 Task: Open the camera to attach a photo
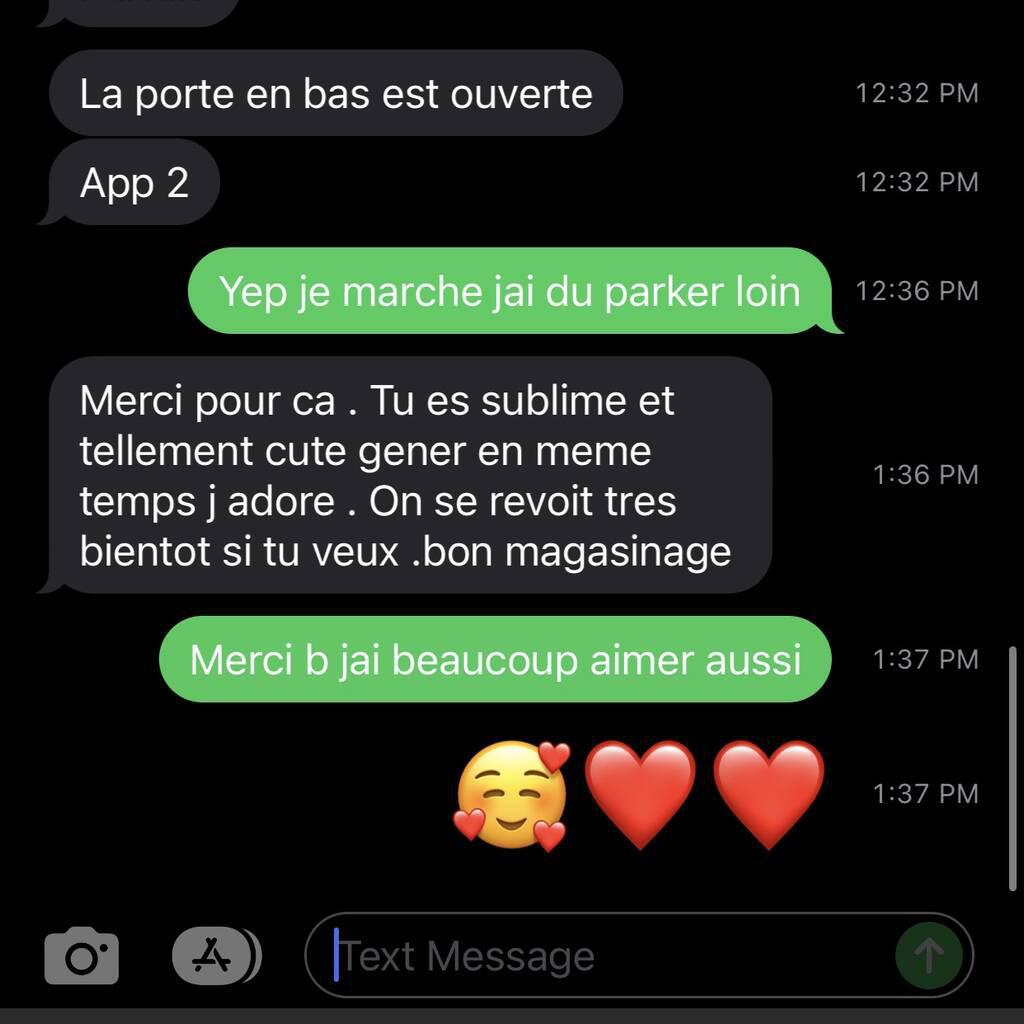(81, 957)
